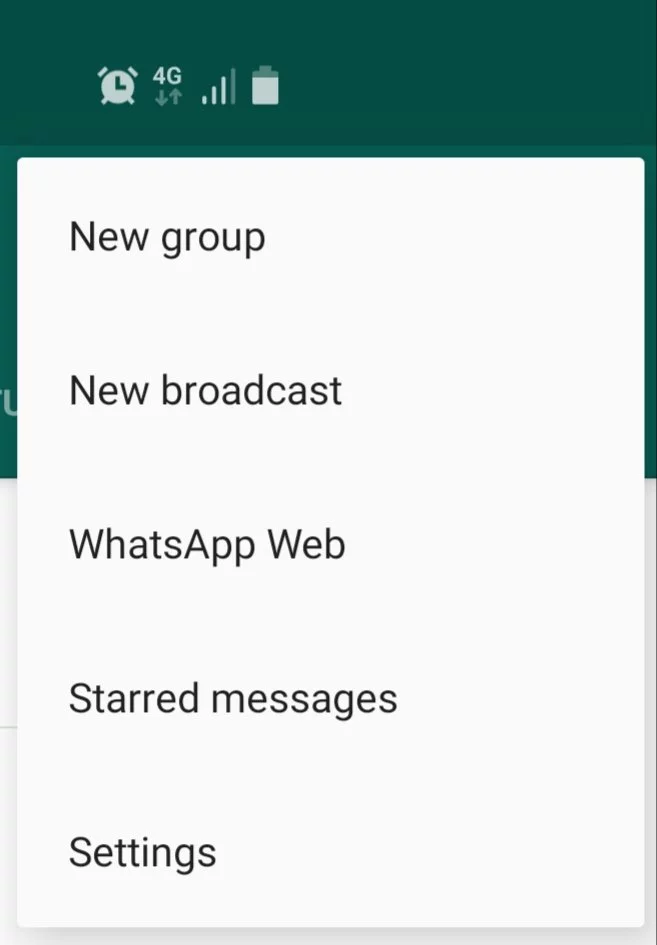
Task: Open Settings from the overflow menu
Action: pyautogui.click(x=142, y=852)
